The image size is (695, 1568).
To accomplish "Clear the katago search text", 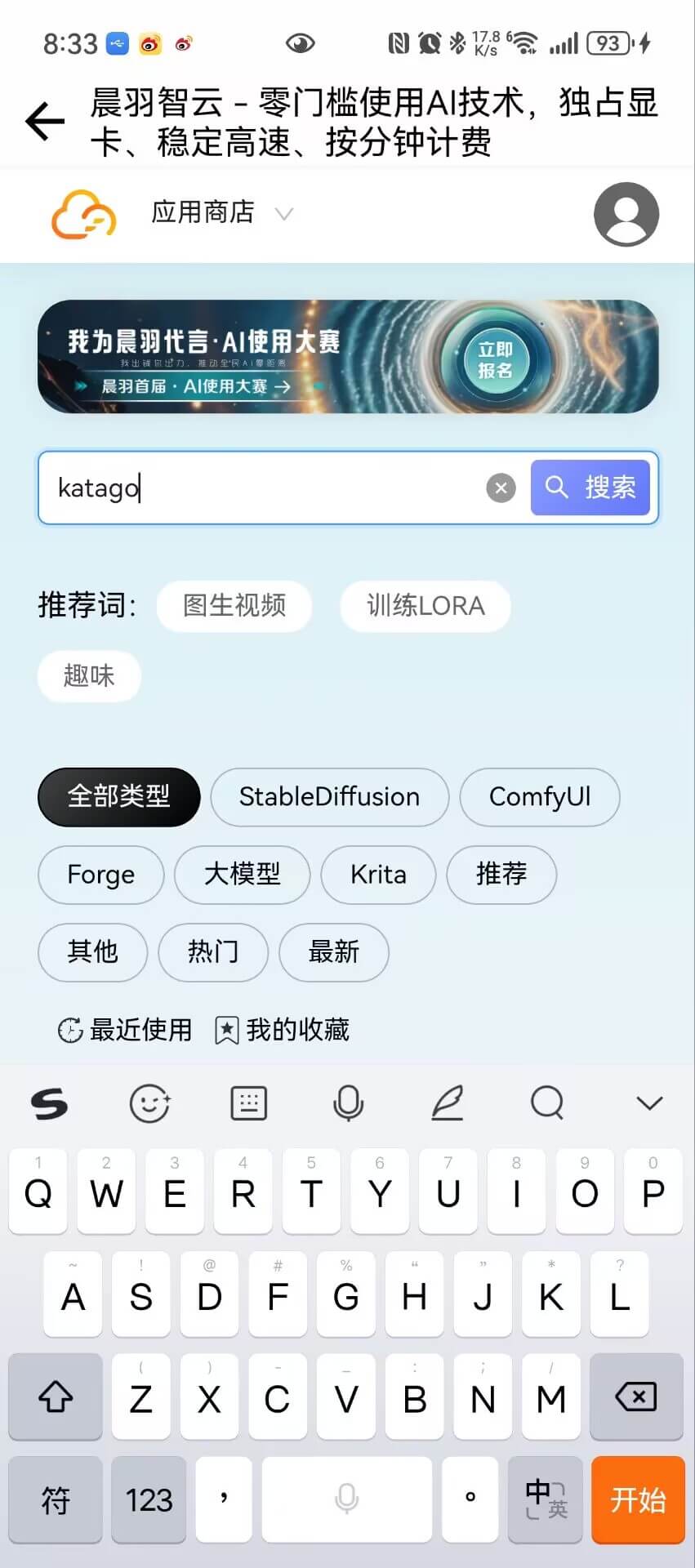I will pos(501,488).
